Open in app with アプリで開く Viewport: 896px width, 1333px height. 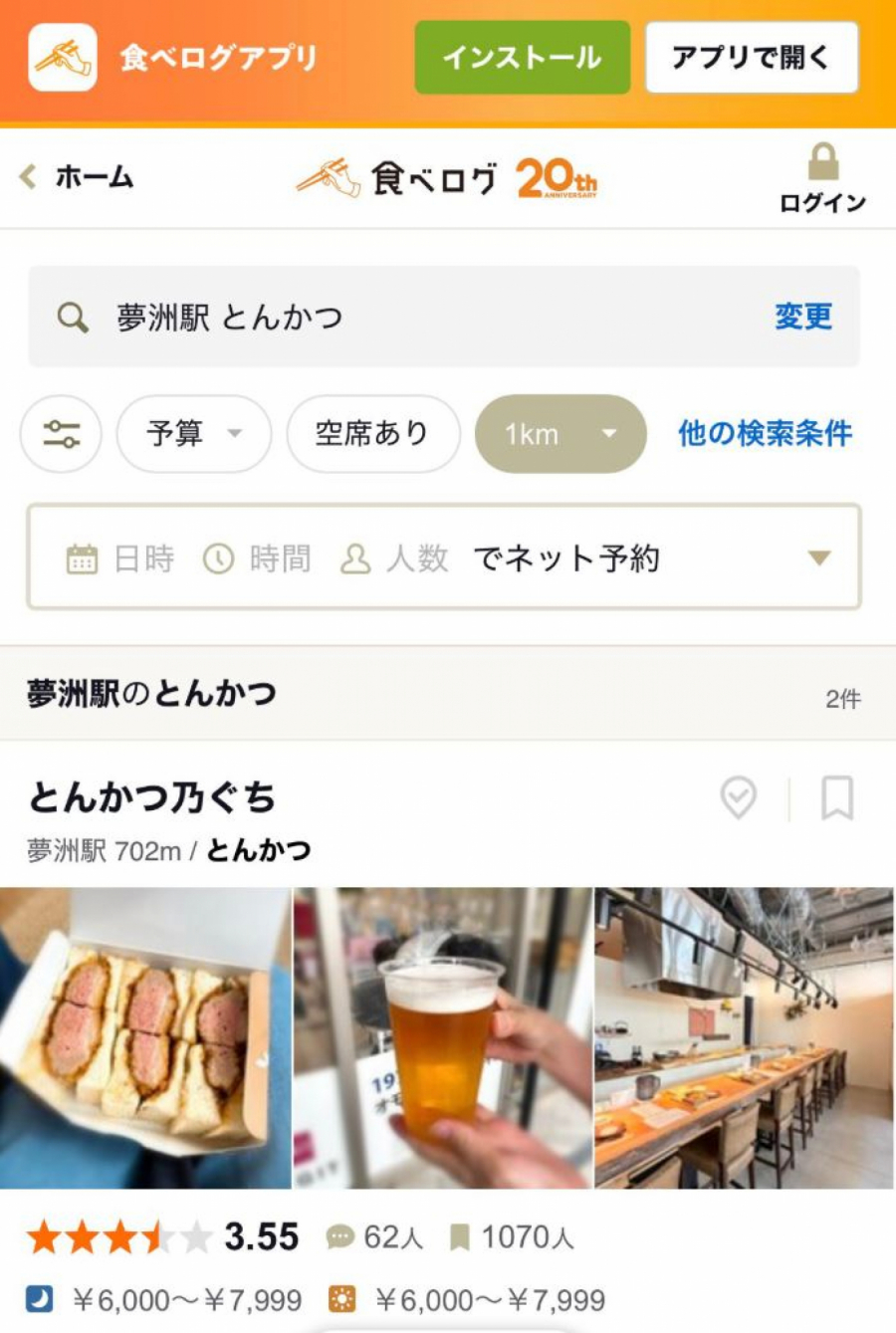point(751,58)
